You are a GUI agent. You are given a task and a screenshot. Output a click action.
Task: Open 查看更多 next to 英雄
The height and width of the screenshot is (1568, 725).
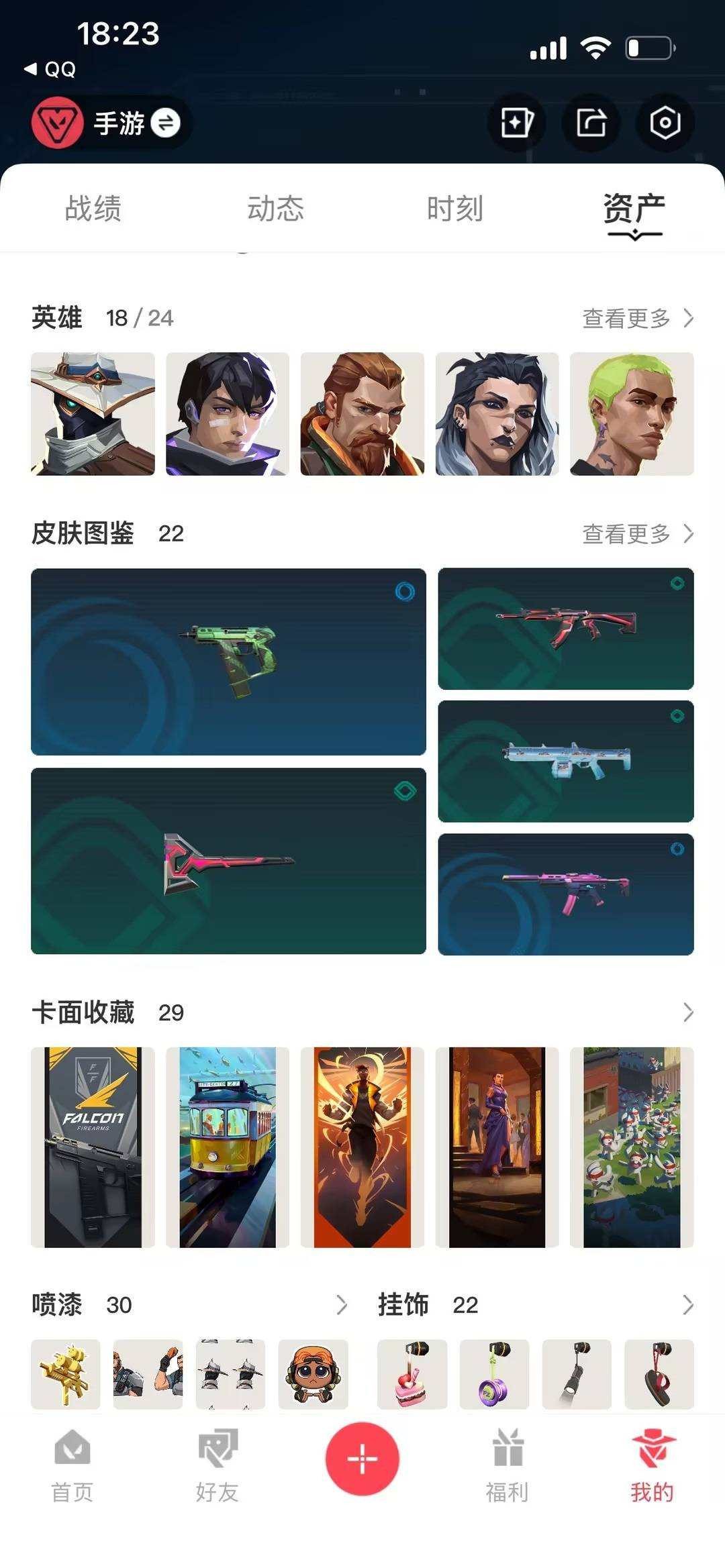(x=636, y=320)
